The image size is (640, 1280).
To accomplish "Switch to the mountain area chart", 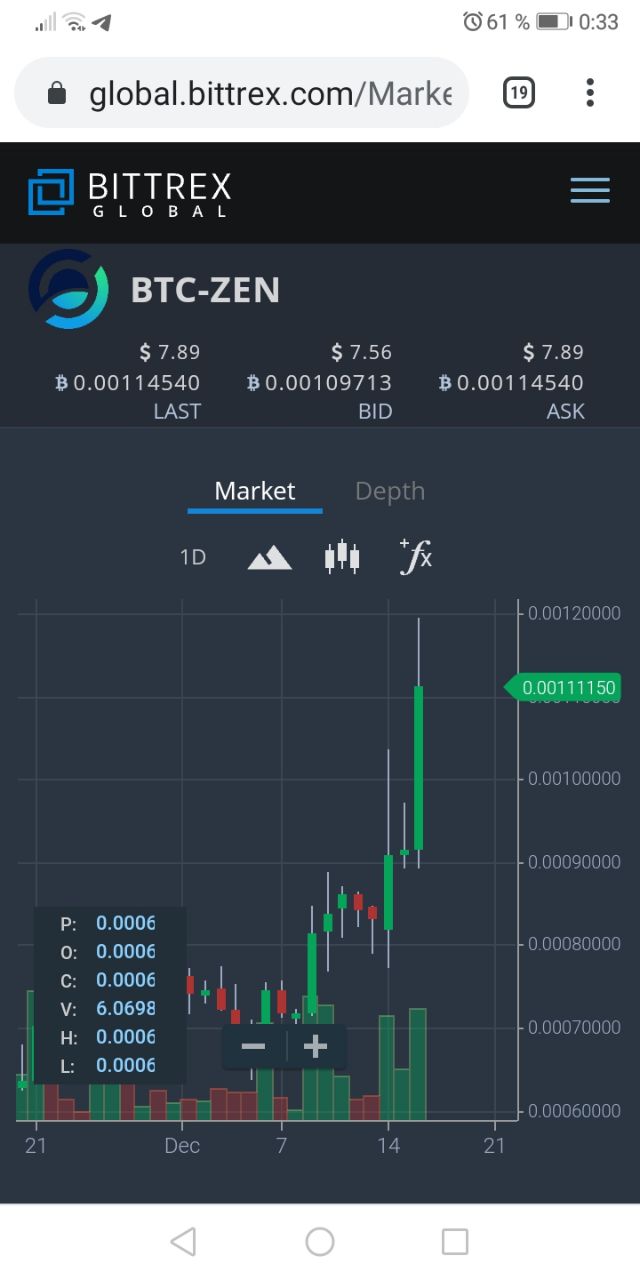I will click(269, 557).
